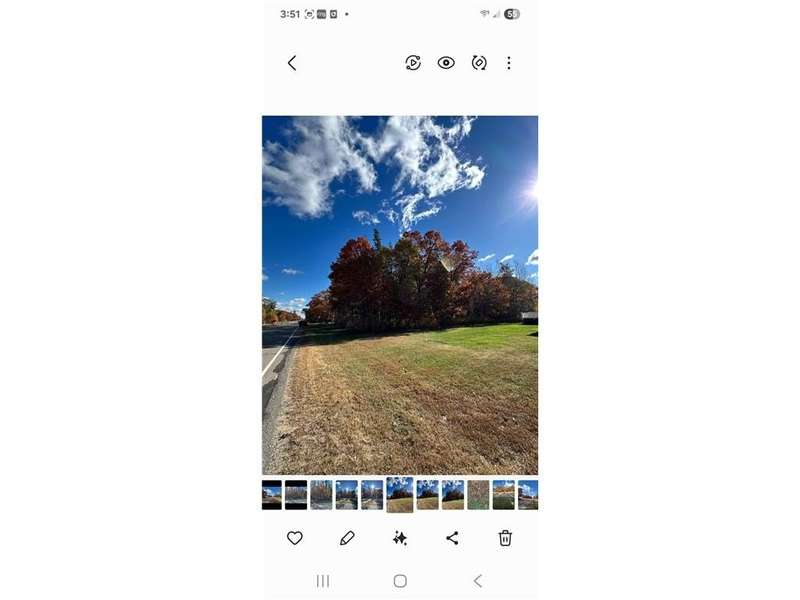The width and height of the screenshot is (800, 600).
Task: Open the AI sparkle tools
Action: [x=400, y=538]
